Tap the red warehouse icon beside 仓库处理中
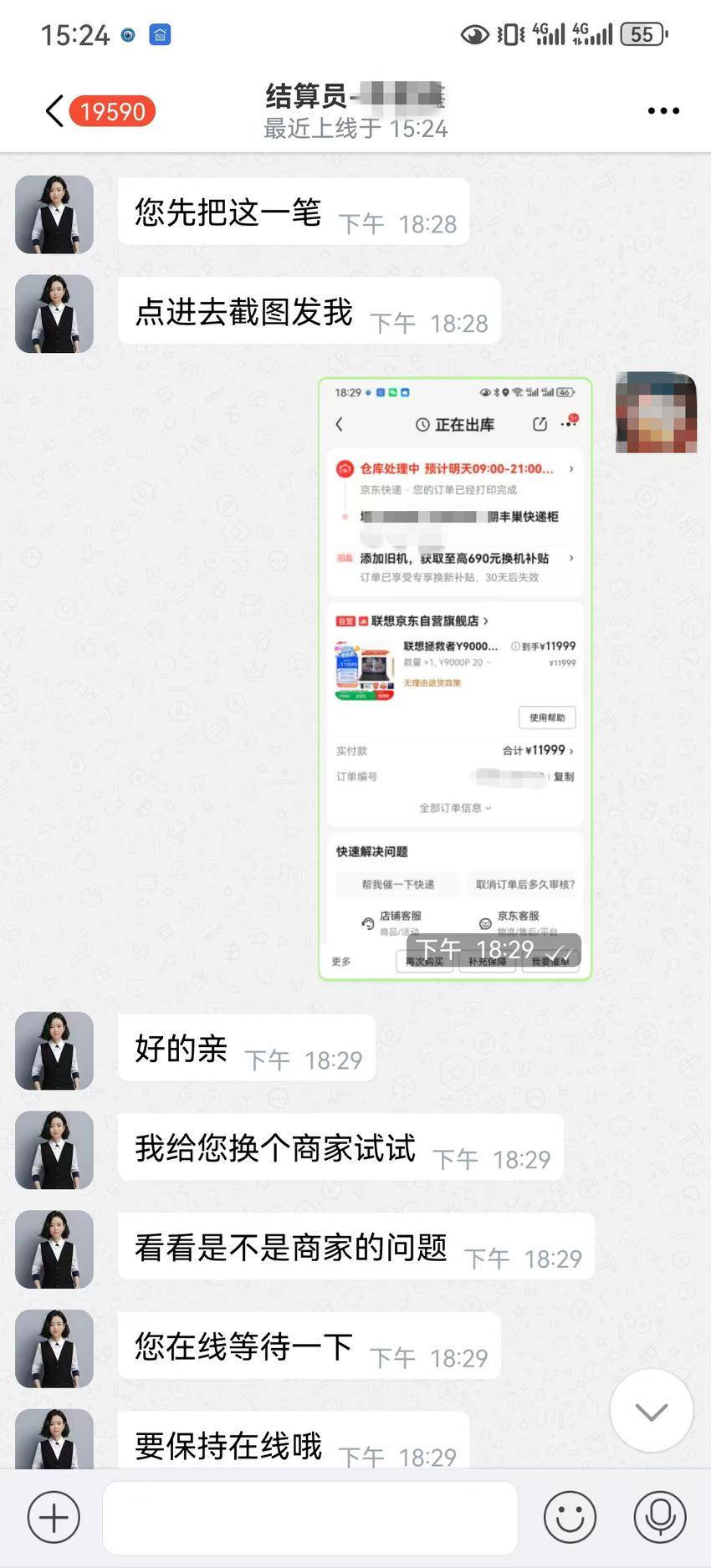Image resolution: width=711 pixels, height=1568 pixels. [x=344, y=470]
